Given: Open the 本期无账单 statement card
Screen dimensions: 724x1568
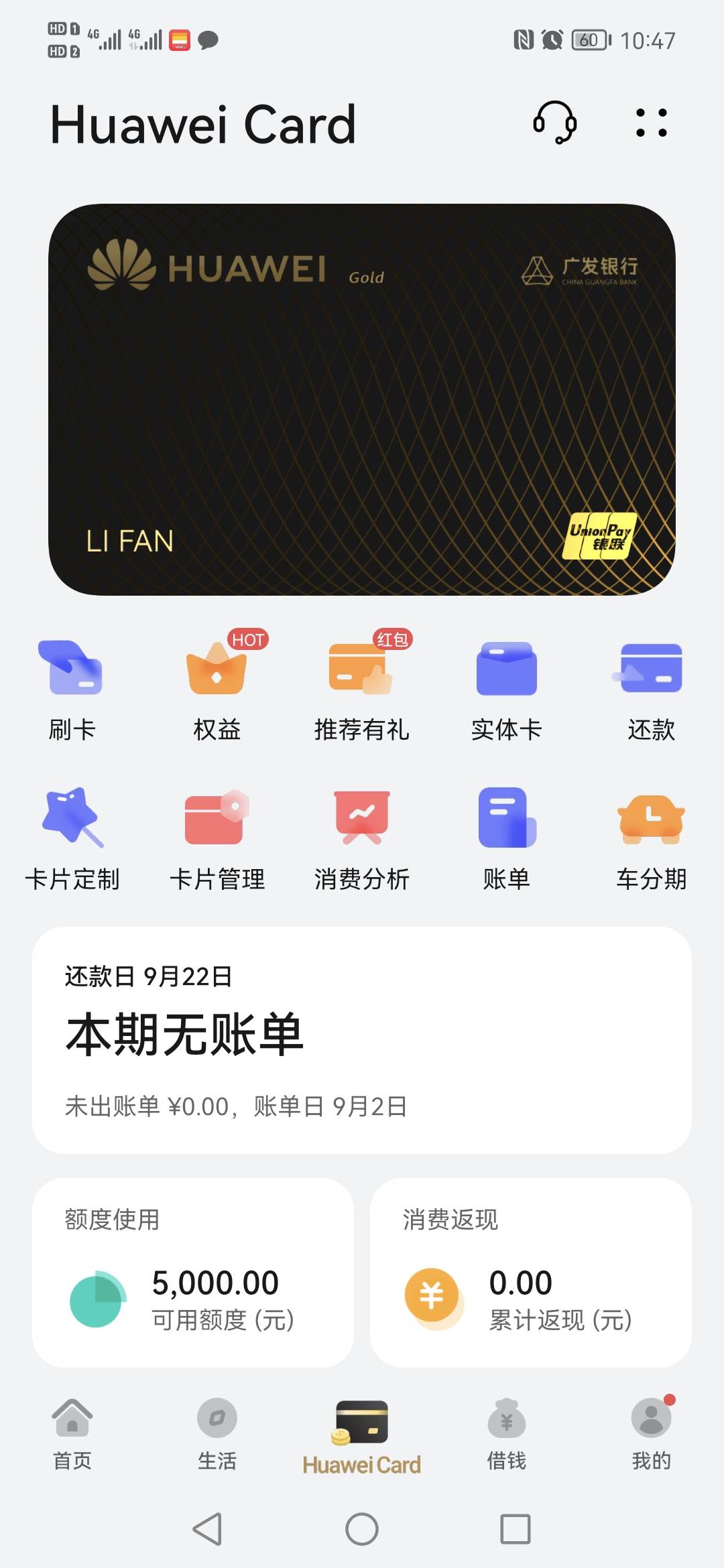Looking at the screenshot, I should tap(362, 1040).
